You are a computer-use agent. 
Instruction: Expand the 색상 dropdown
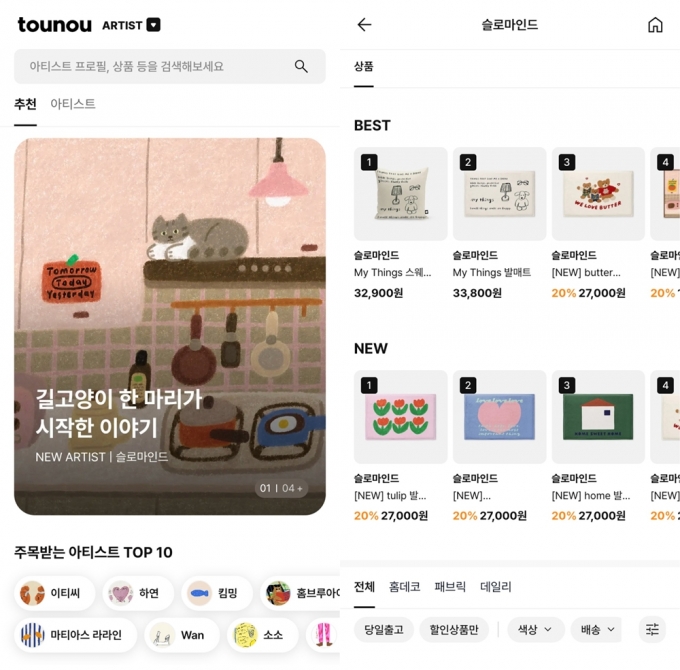535,629
